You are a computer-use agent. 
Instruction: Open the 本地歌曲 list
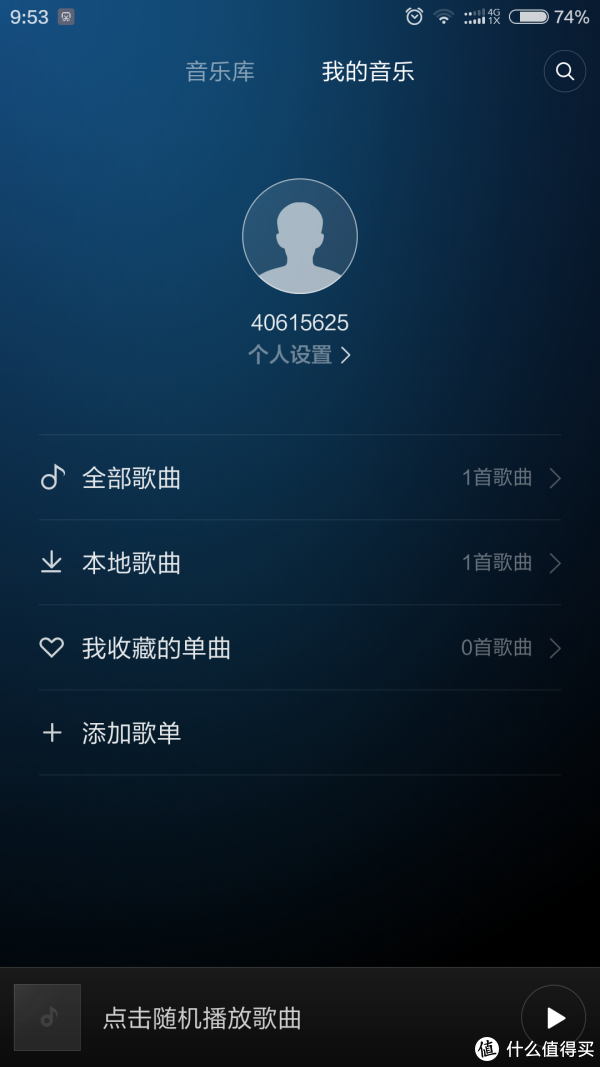[x=300, y=563]
